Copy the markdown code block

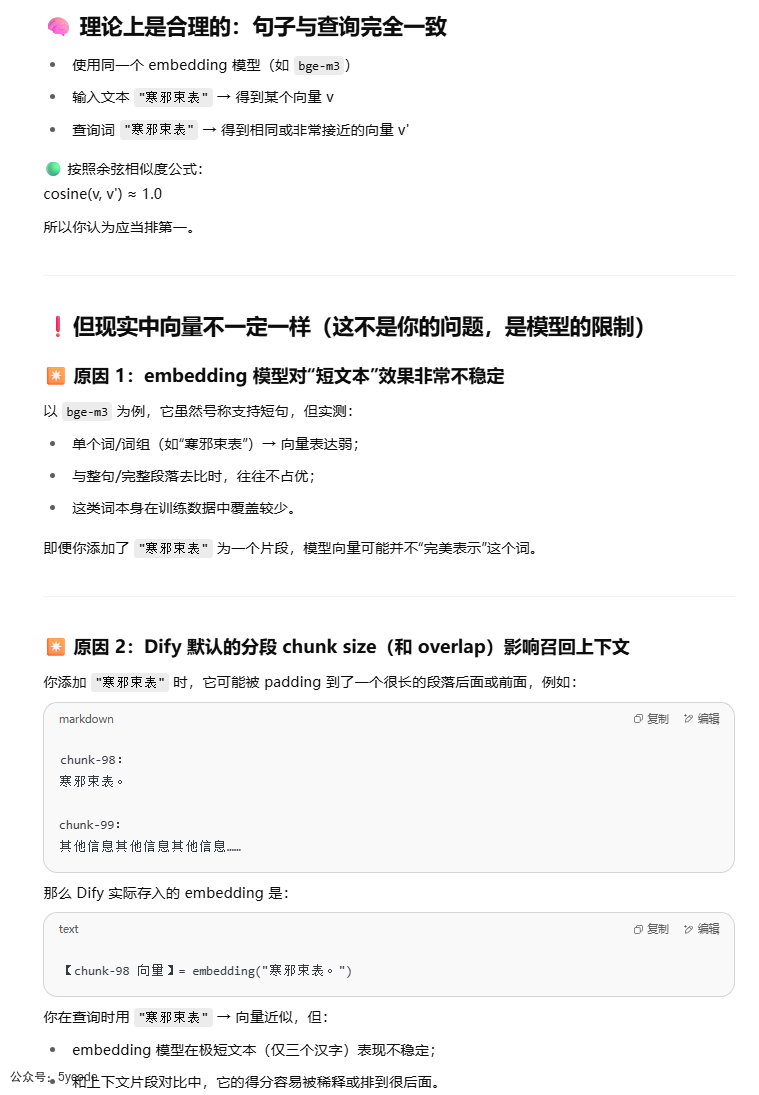[651, 718]
